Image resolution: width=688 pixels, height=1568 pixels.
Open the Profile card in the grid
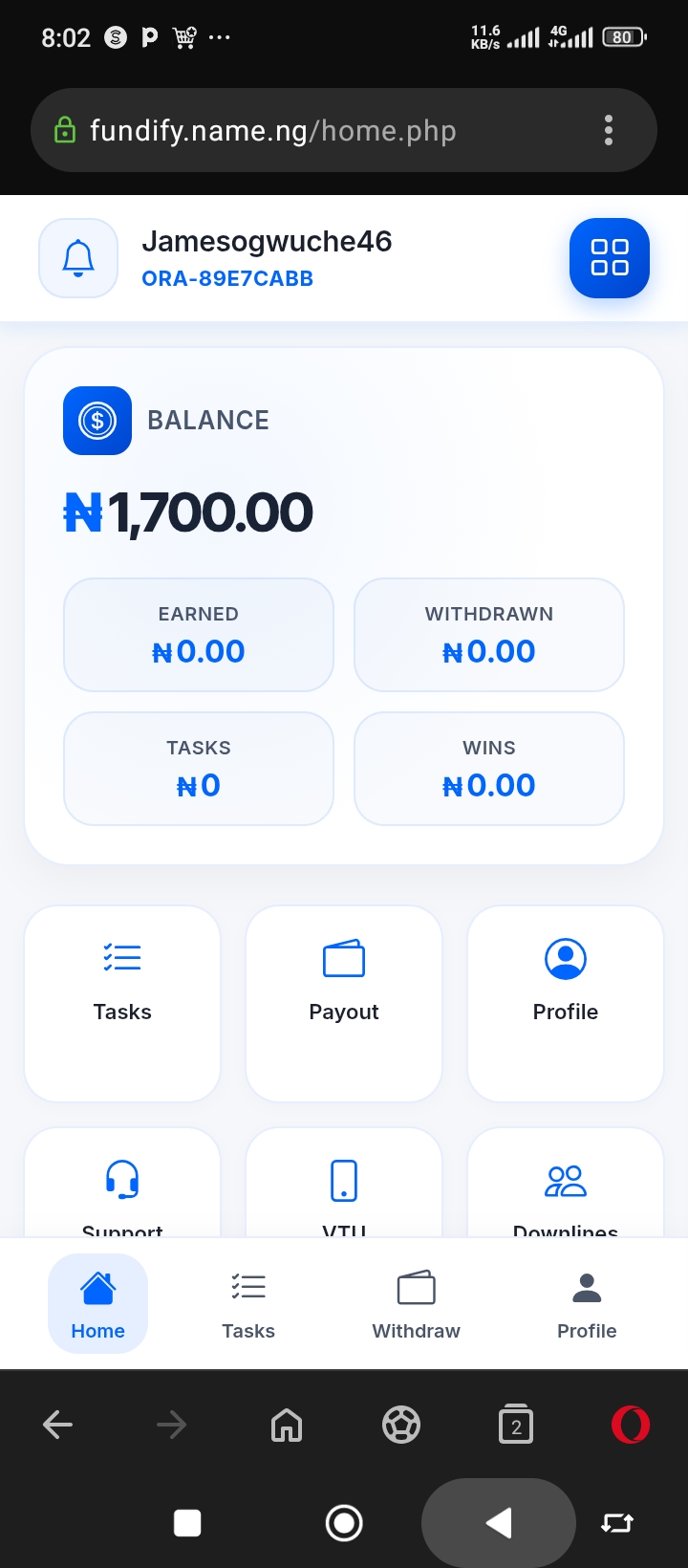566,1003
